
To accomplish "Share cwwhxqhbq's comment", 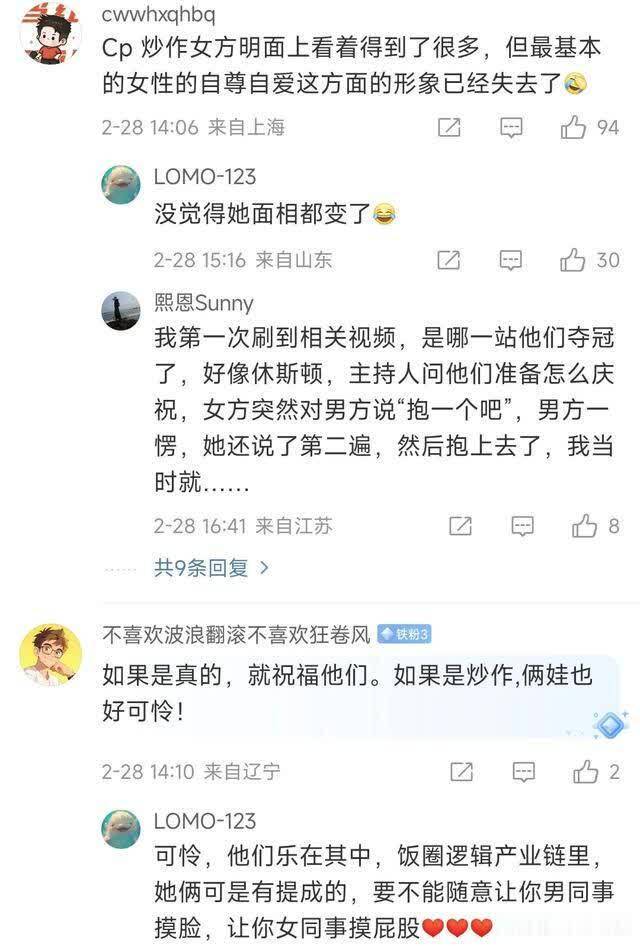I will [x=449, y=127].
